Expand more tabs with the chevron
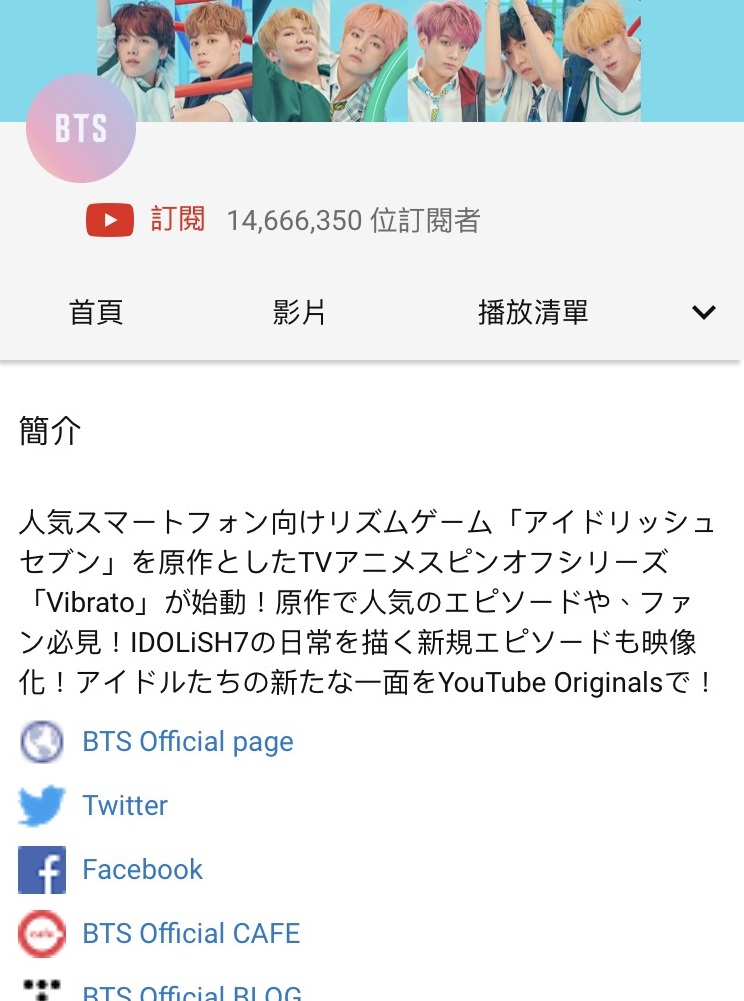Screen dimensions: 744x1001 tap(704, 312)
